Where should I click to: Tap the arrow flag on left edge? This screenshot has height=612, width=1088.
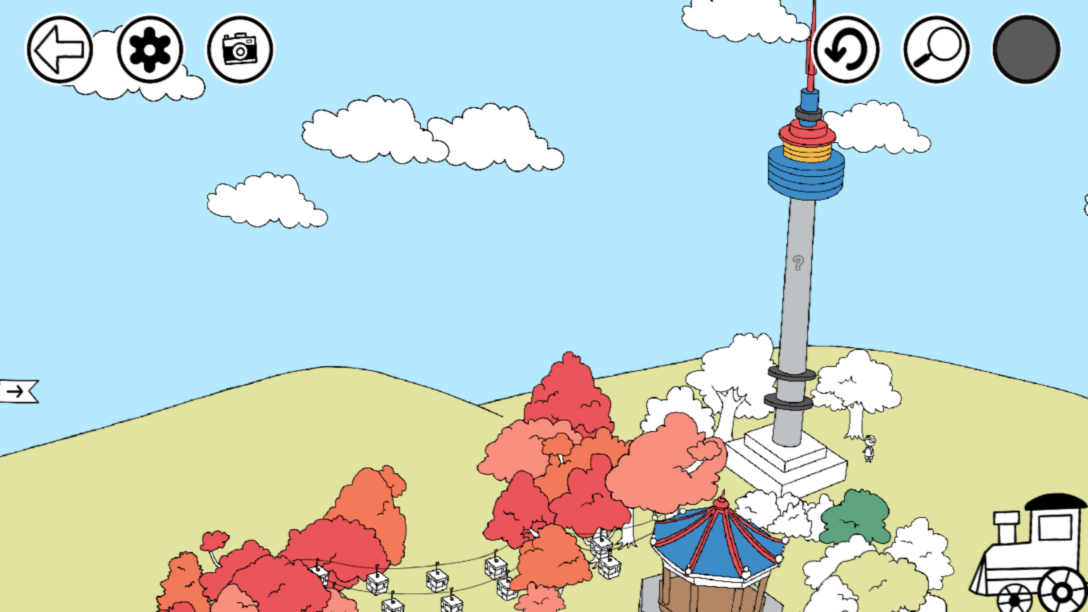(x=17, y=391)
